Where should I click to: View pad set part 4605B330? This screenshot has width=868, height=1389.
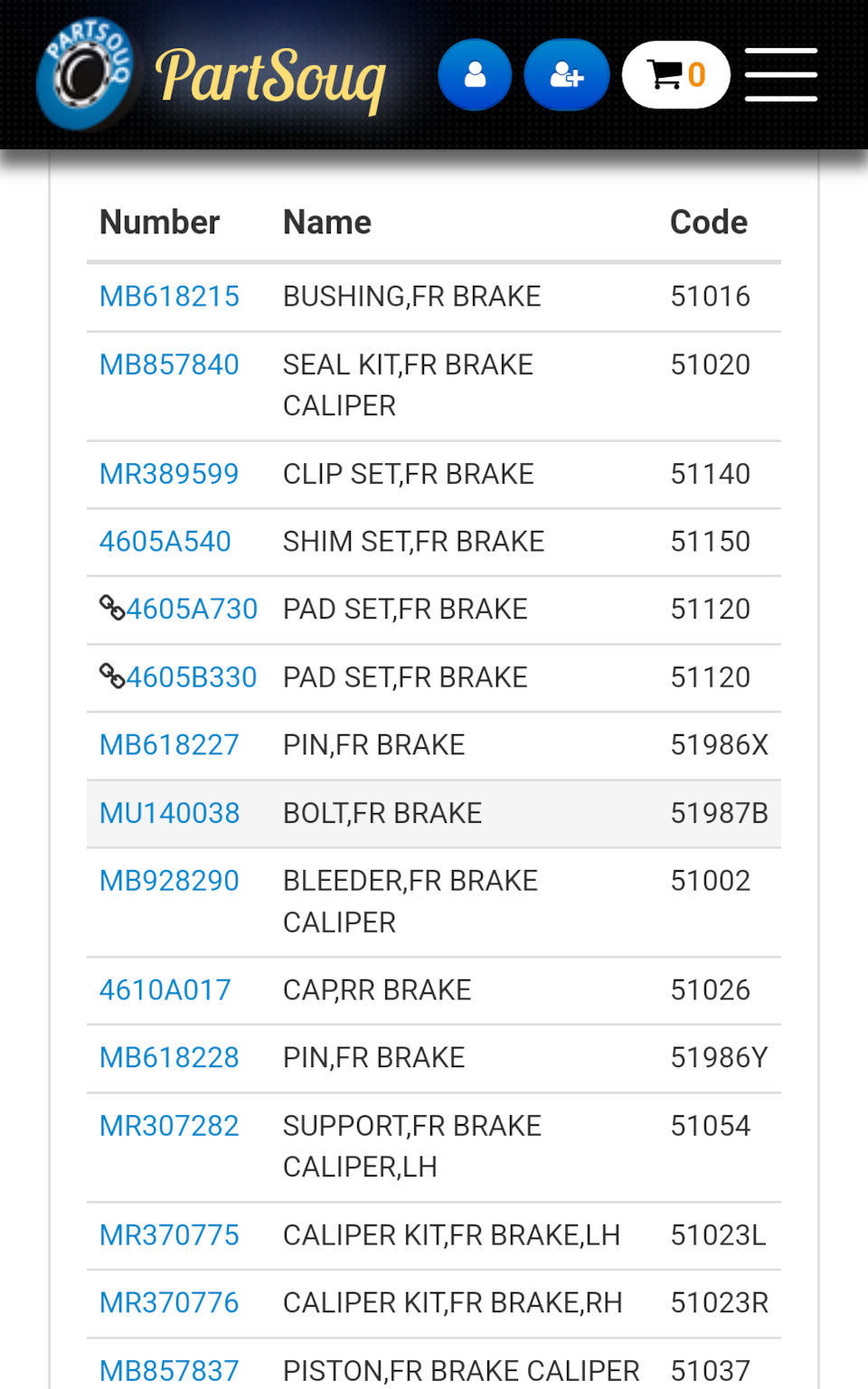pos(192,677)
